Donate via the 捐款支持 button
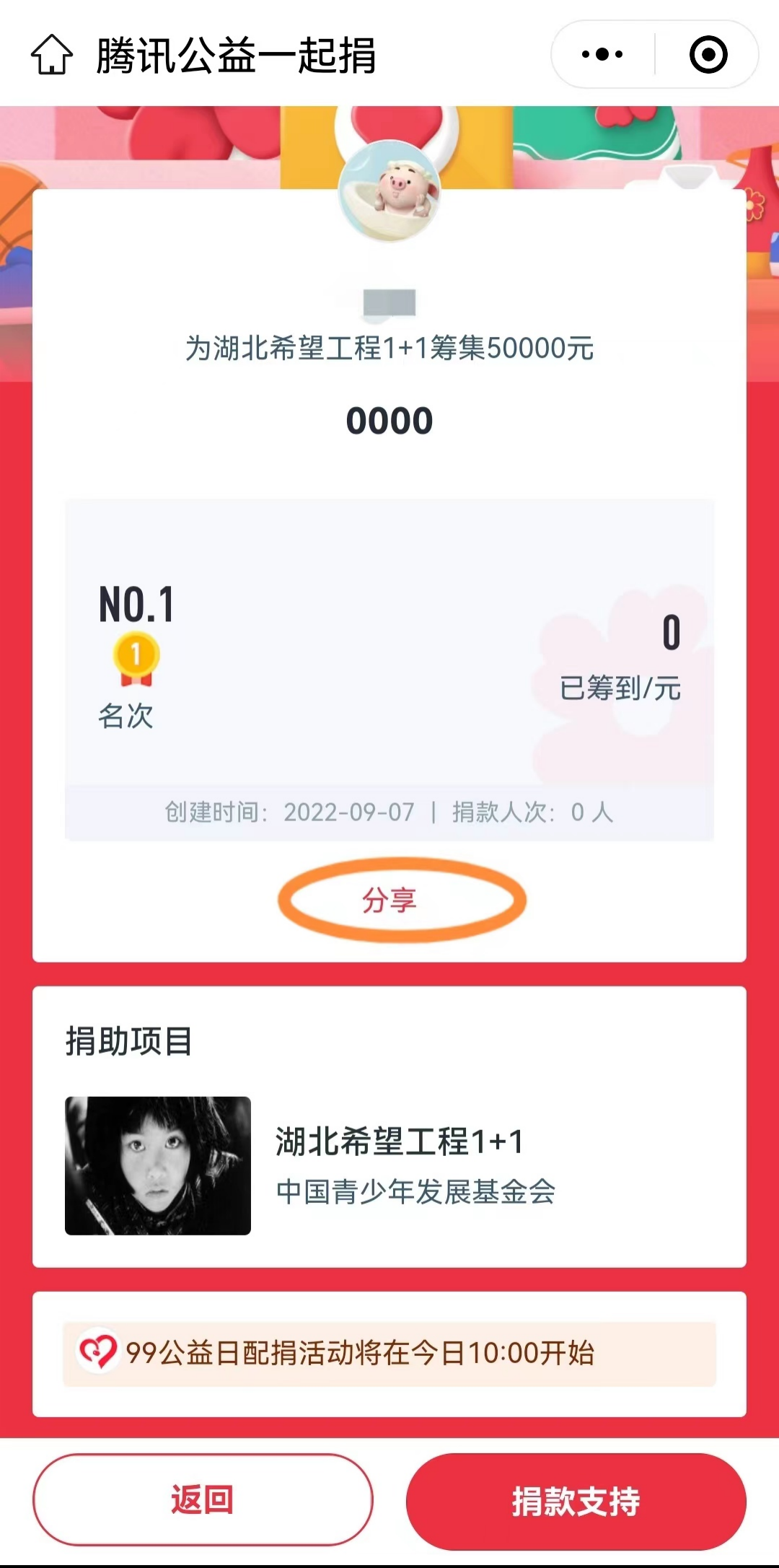This screenshot has width=779, height=1568. (576, 1501)
